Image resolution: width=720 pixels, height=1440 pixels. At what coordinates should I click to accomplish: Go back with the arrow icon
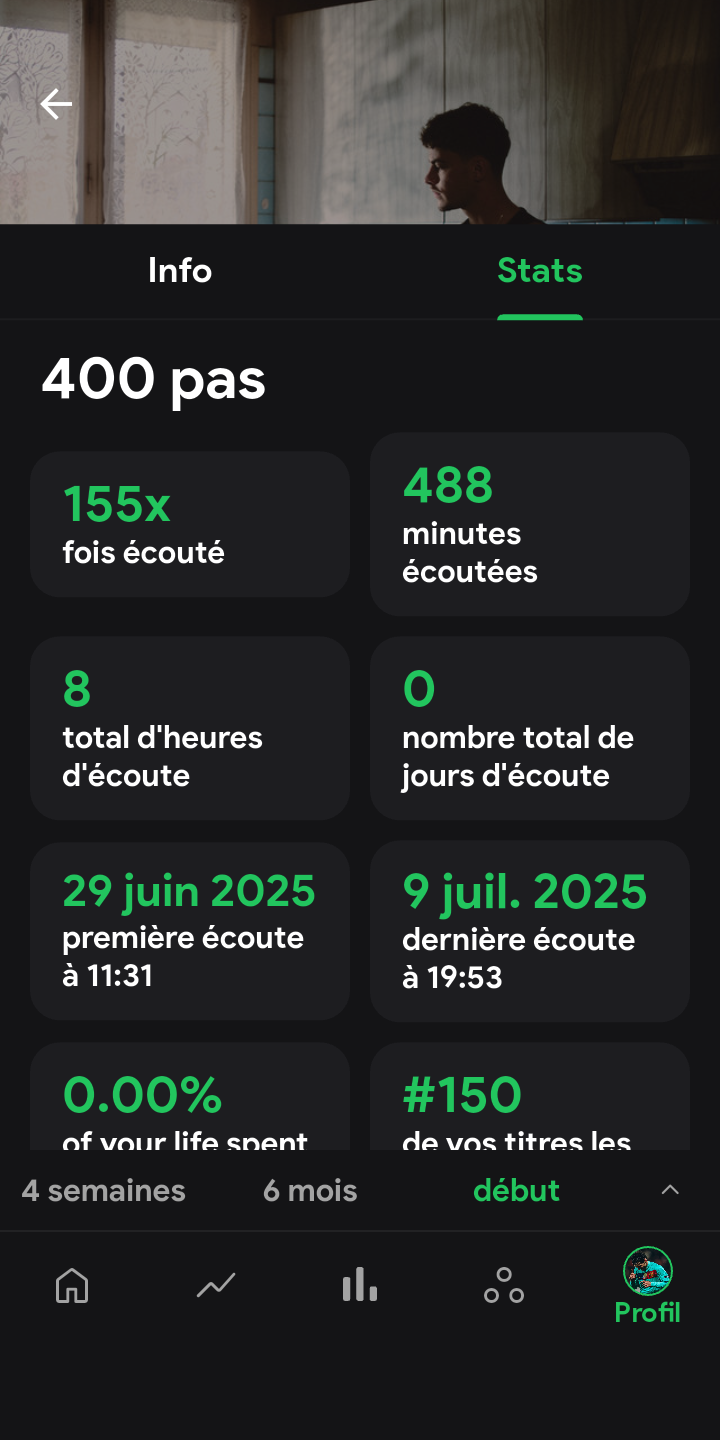(56, 104)
